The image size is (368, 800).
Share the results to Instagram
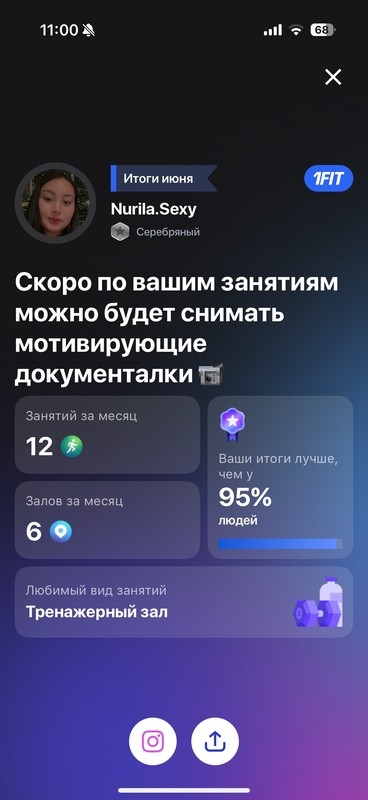[x=153, y=740]
